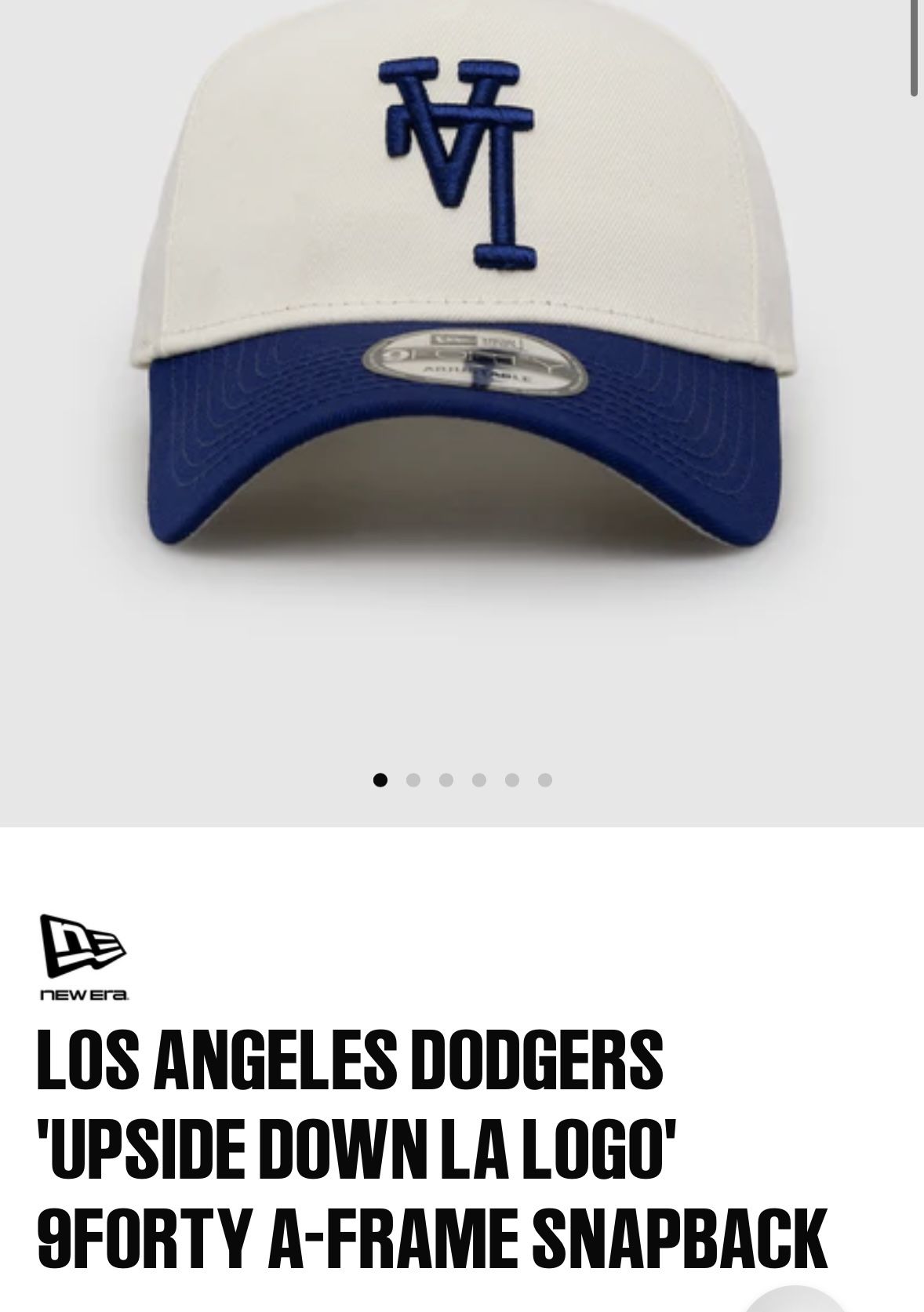Tap the embroidered upside-down LA logo on the cap
The width and height of the screenshot is (924, 1312).
(x=453, y=157)
